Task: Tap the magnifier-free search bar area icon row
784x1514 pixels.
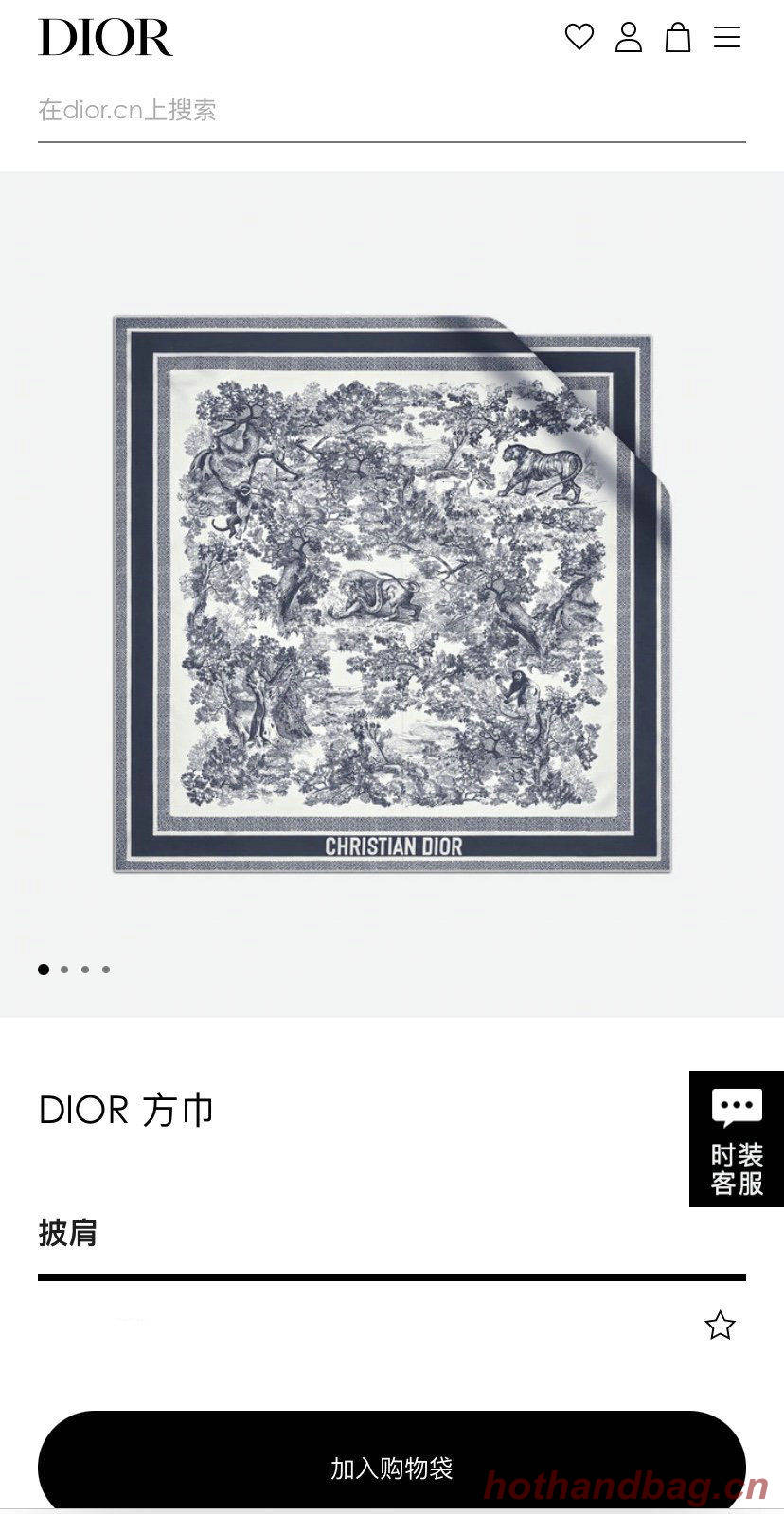Action: point(392,111)
